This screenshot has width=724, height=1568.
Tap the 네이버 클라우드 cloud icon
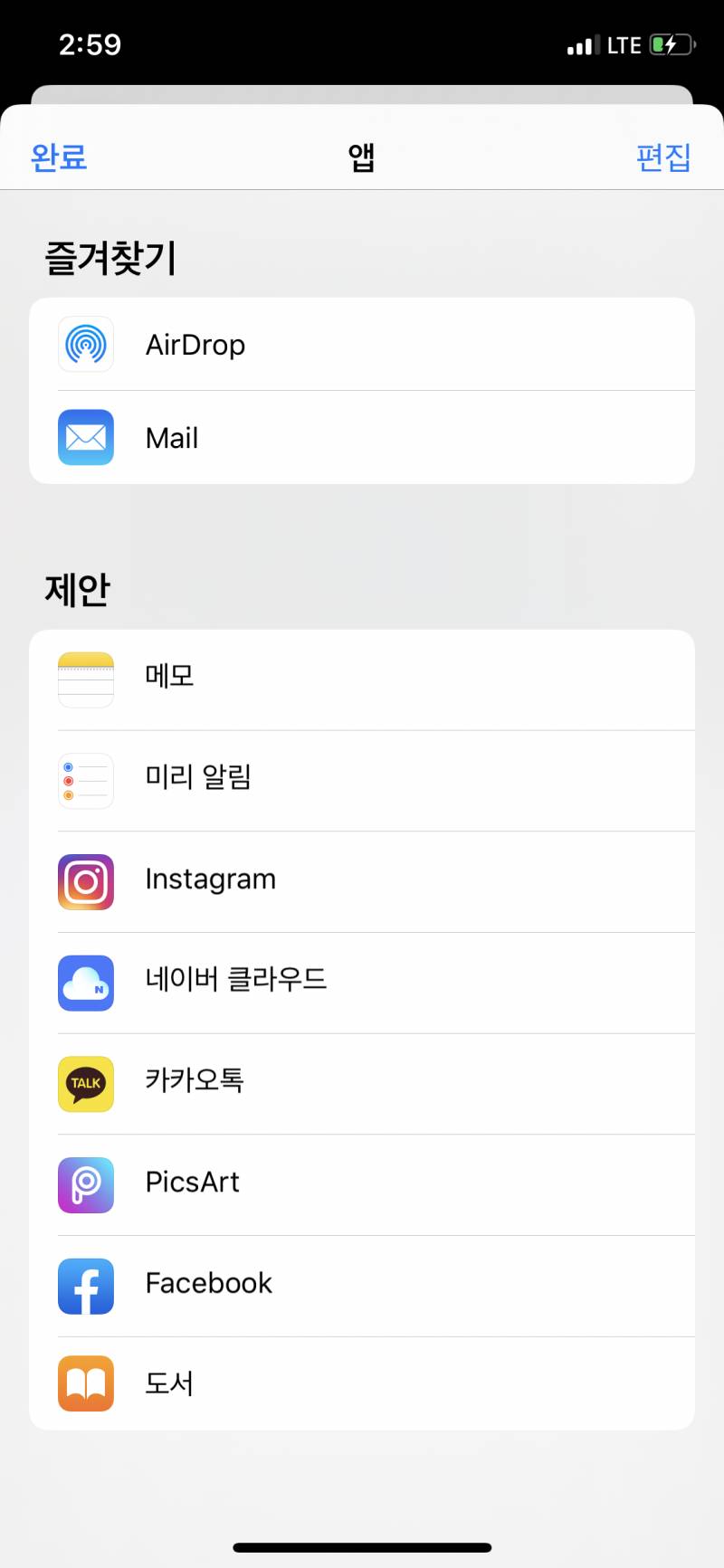pos(85,984)
